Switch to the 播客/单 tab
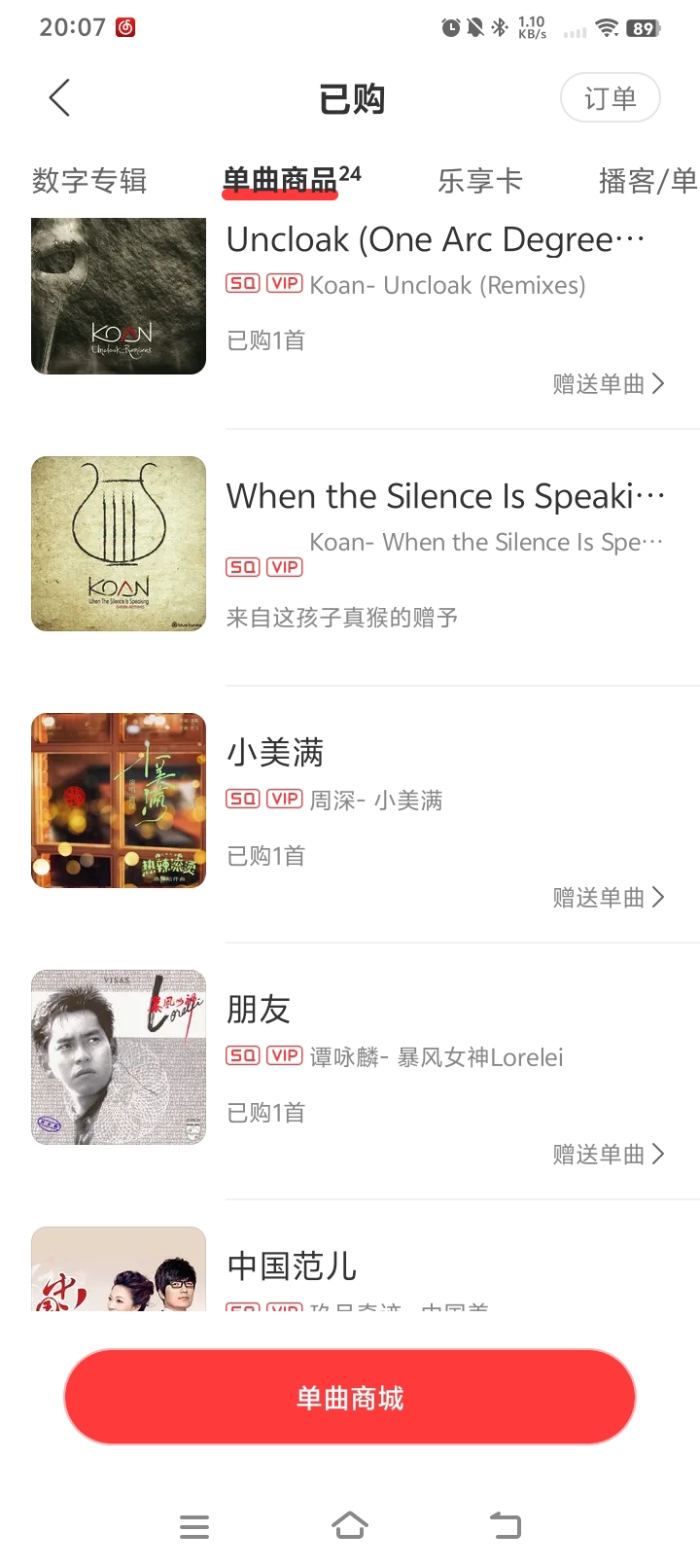The width and height of the screenshot is (700, 1568). click(647, 181)
